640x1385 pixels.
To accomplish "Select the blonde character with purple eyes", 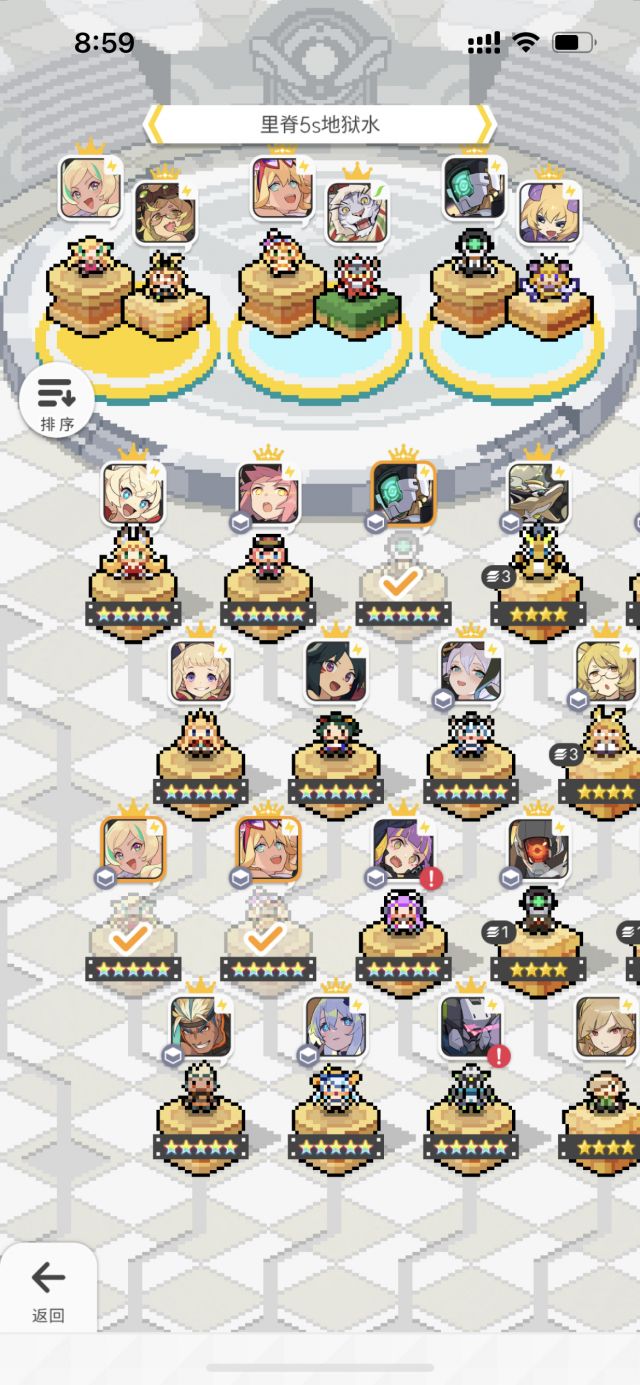I will pyautogui.click(x=201, y=671).
